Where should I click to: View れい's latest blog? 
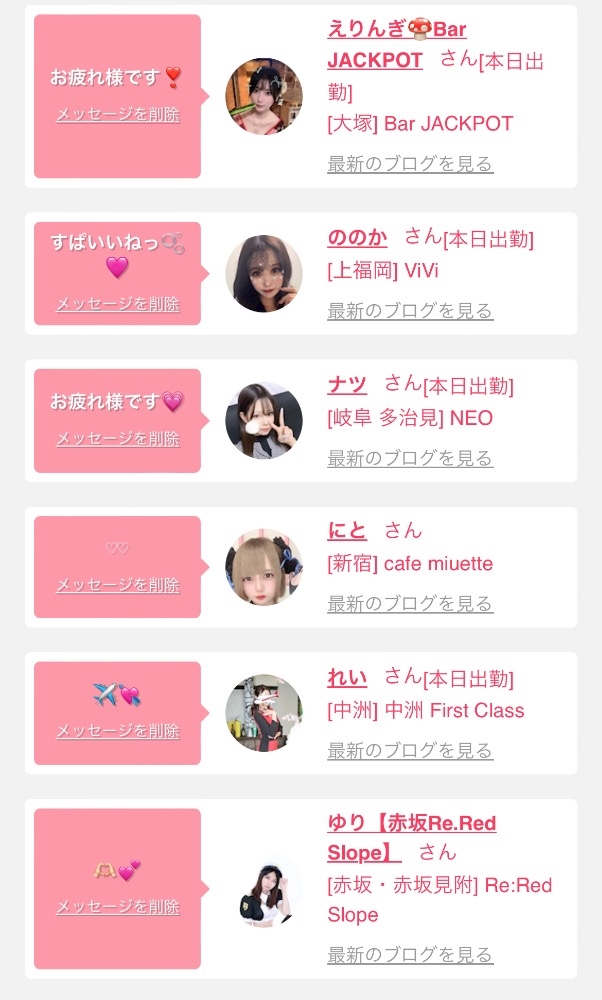[x=410, y=751]
